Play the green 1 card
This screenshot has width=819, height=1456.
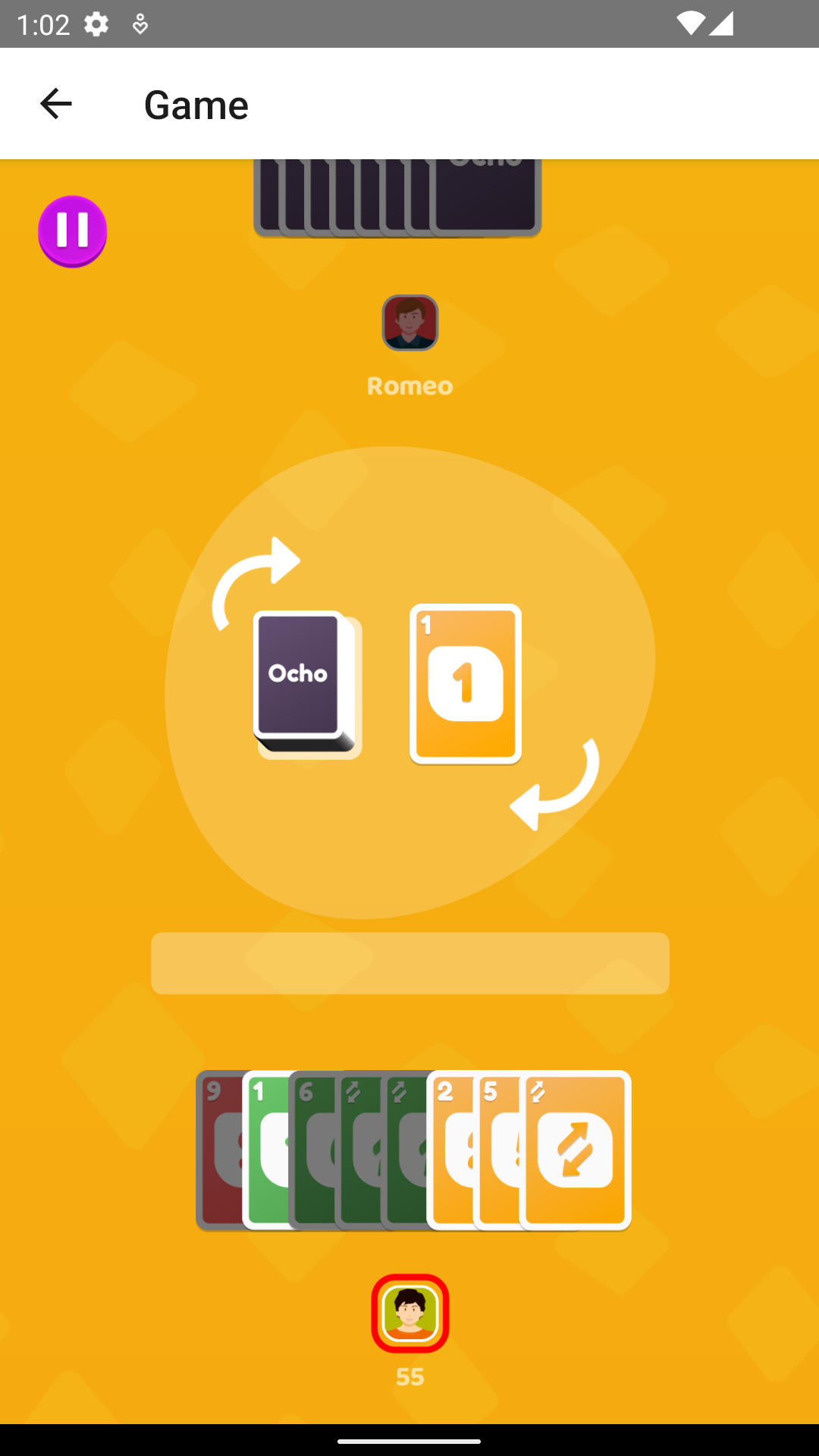point(265,1150)
